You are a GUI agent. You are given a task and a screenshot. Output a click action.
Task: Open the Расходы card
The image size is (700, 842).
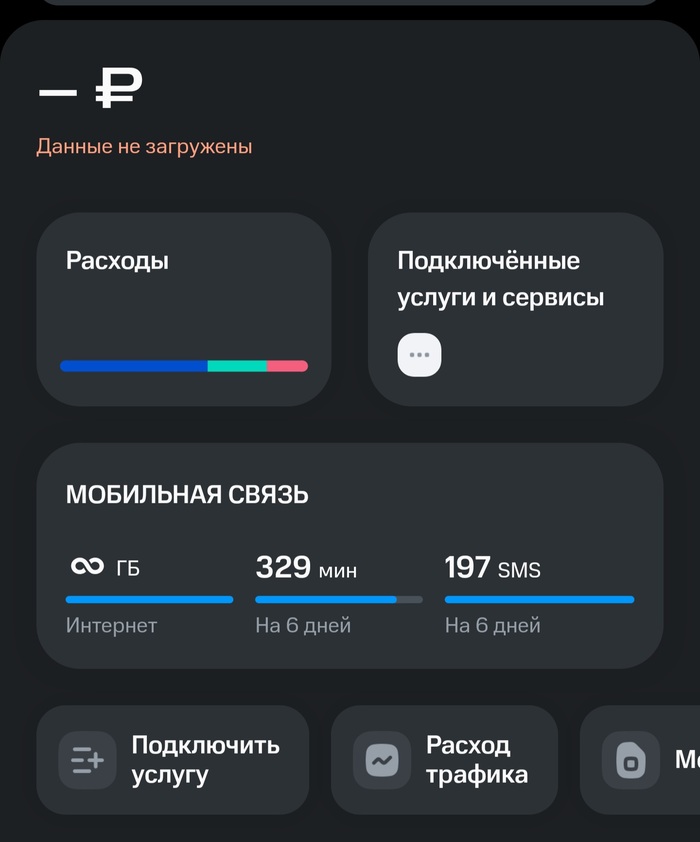pyautogui.click(x=184, y=309)
